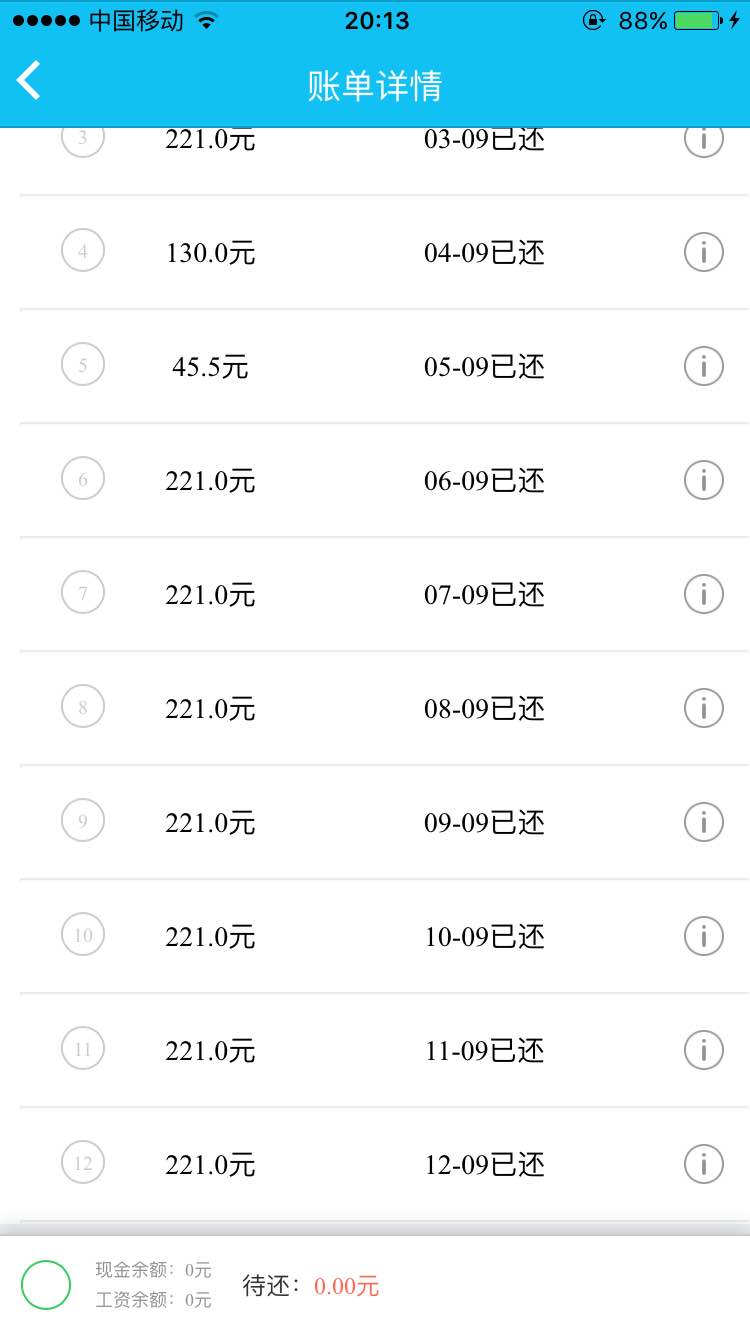Open info icon on the 08-09已还 row
Viewport: 750px width, 1334px height.
click(703, 708)
